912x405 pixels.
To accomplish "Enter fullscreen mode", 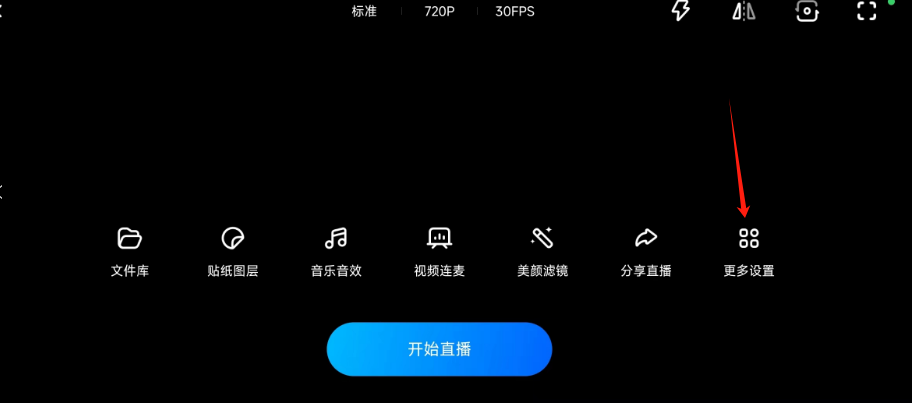I will [866, 11].
